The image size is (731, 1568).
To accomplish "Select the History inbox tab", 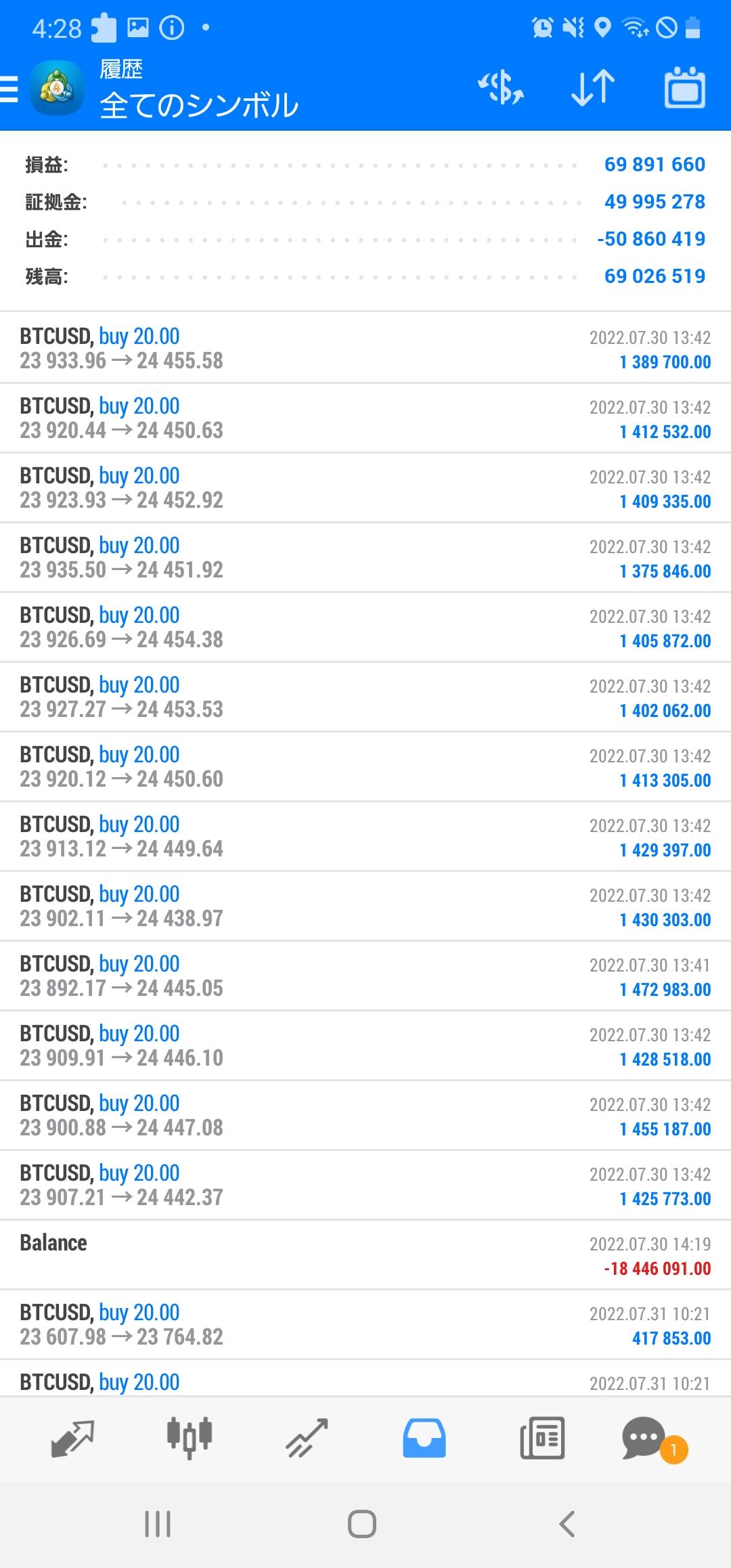I will pos(424,1438).
